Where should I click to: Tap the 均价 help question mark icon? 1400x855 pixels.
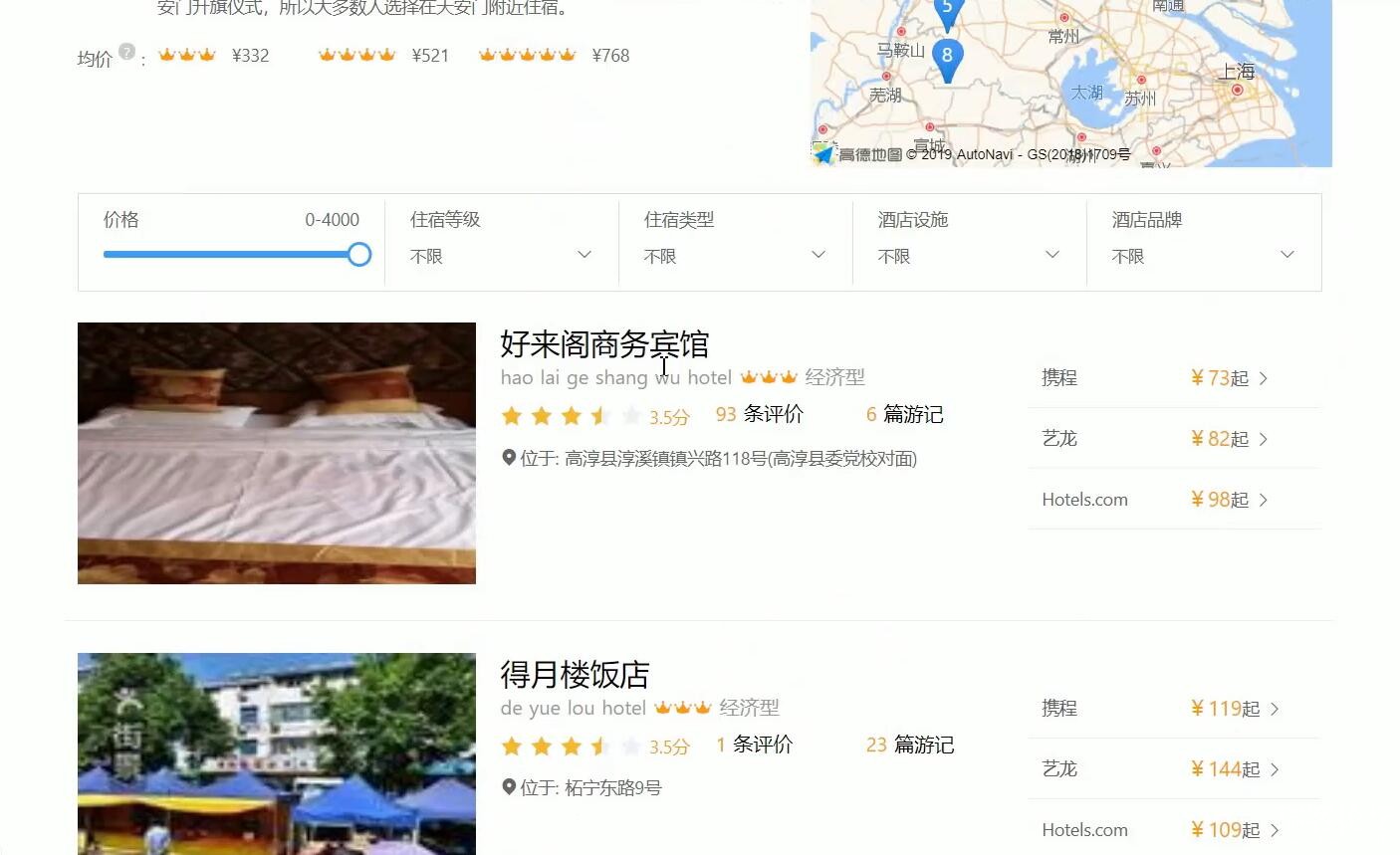coord(126,52)
